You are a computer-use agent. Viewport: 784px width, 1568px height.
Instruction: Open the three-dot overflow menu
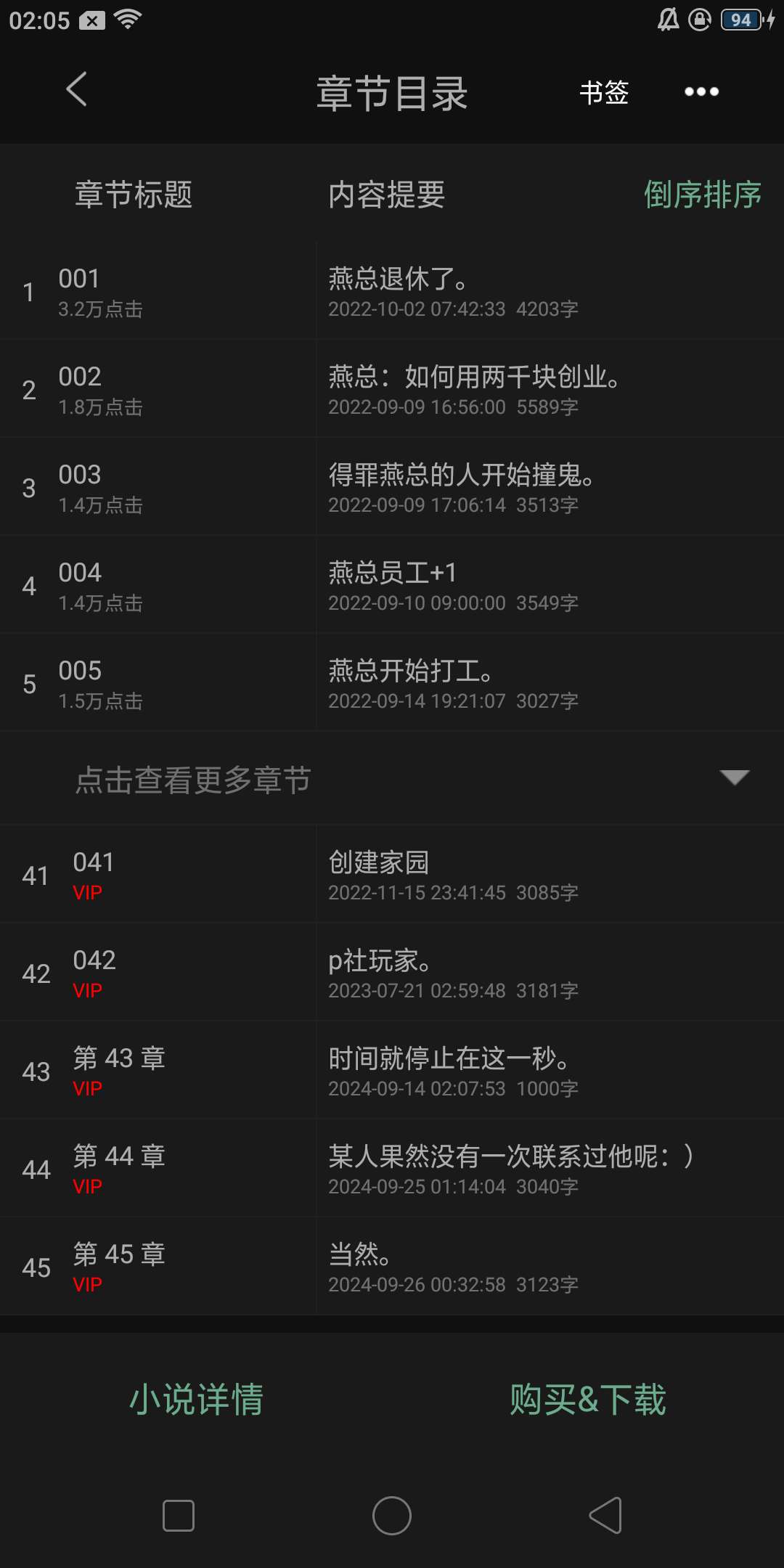[x=701, y=91]
